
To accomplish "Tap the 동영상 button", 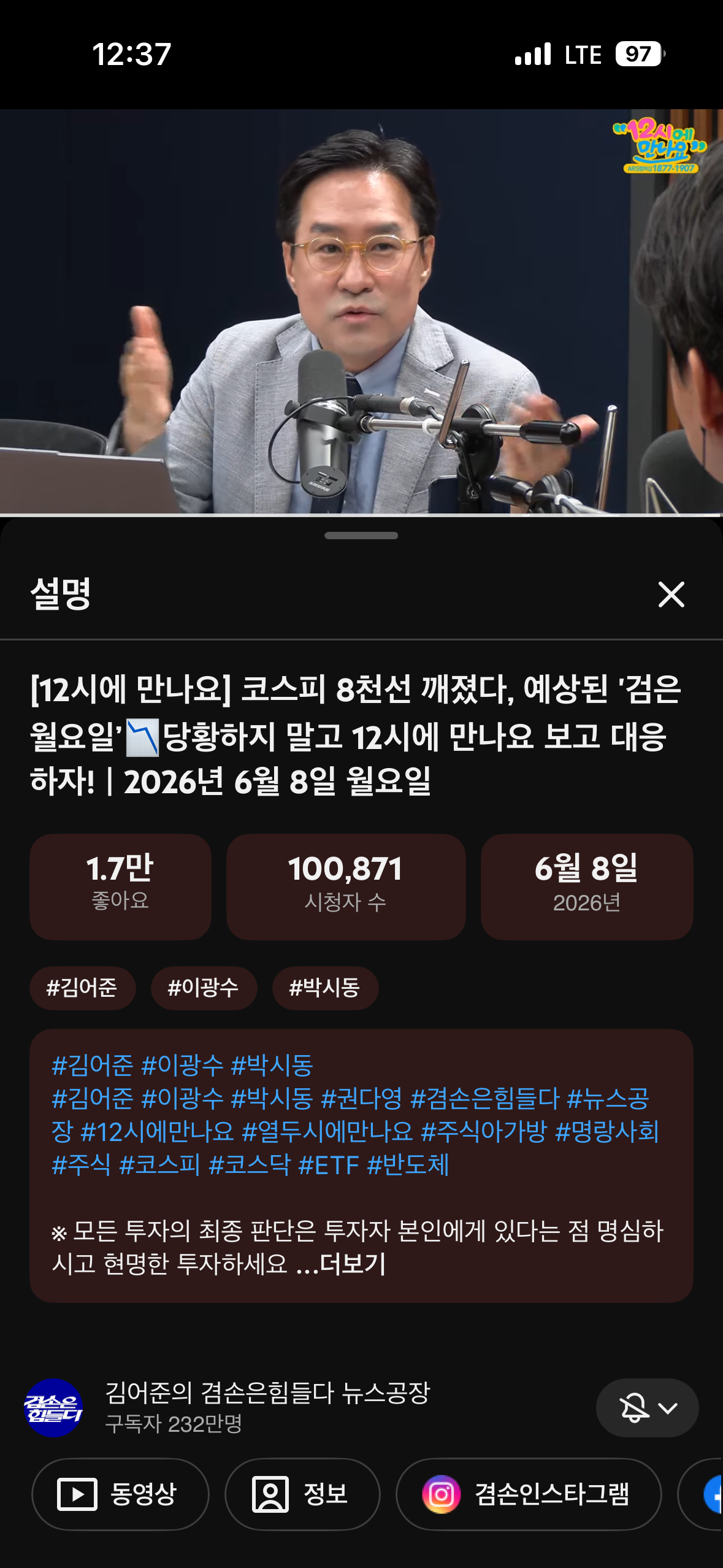I will click(120, 1494).
